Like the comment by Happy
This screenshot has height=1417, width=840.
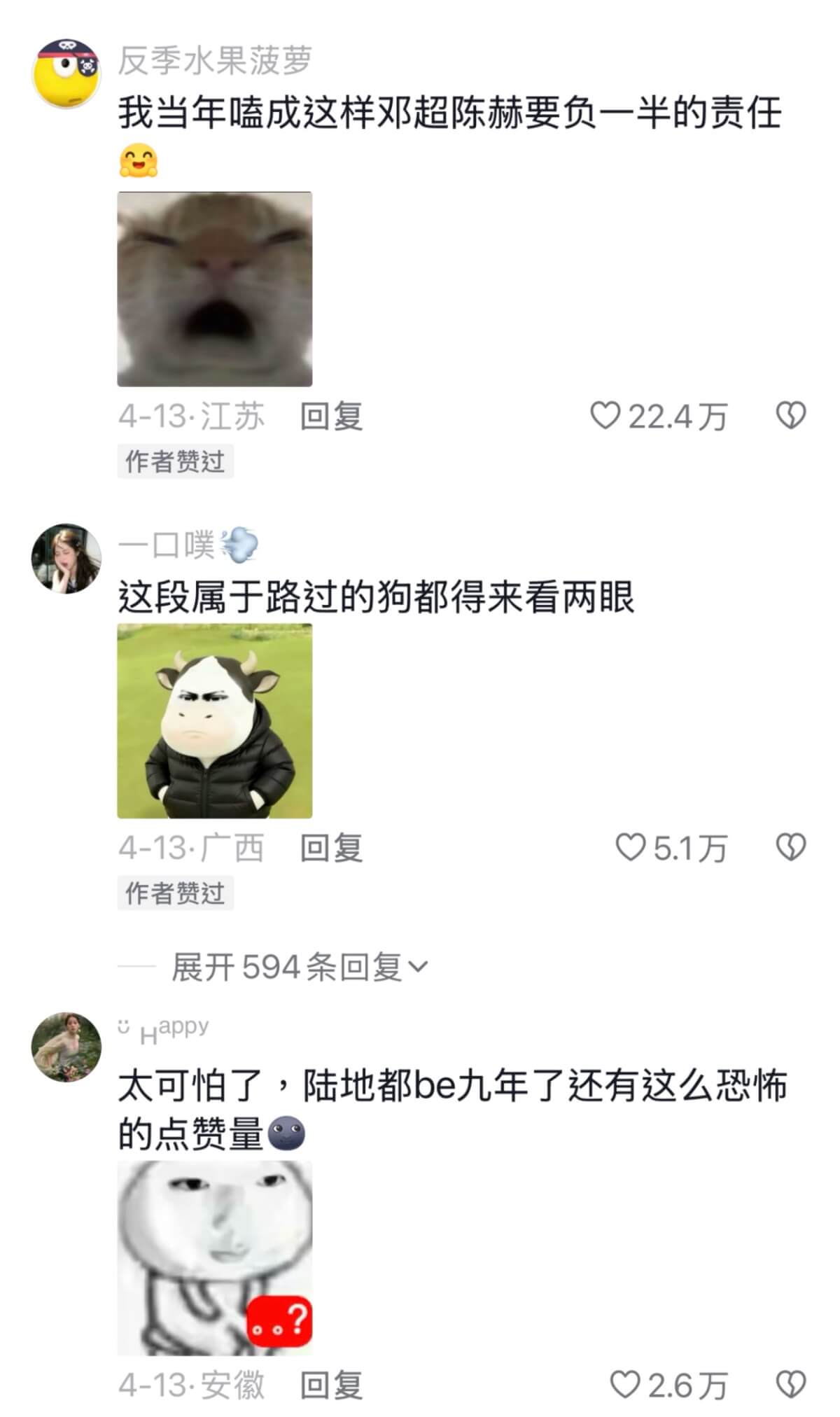[624, 1385]
